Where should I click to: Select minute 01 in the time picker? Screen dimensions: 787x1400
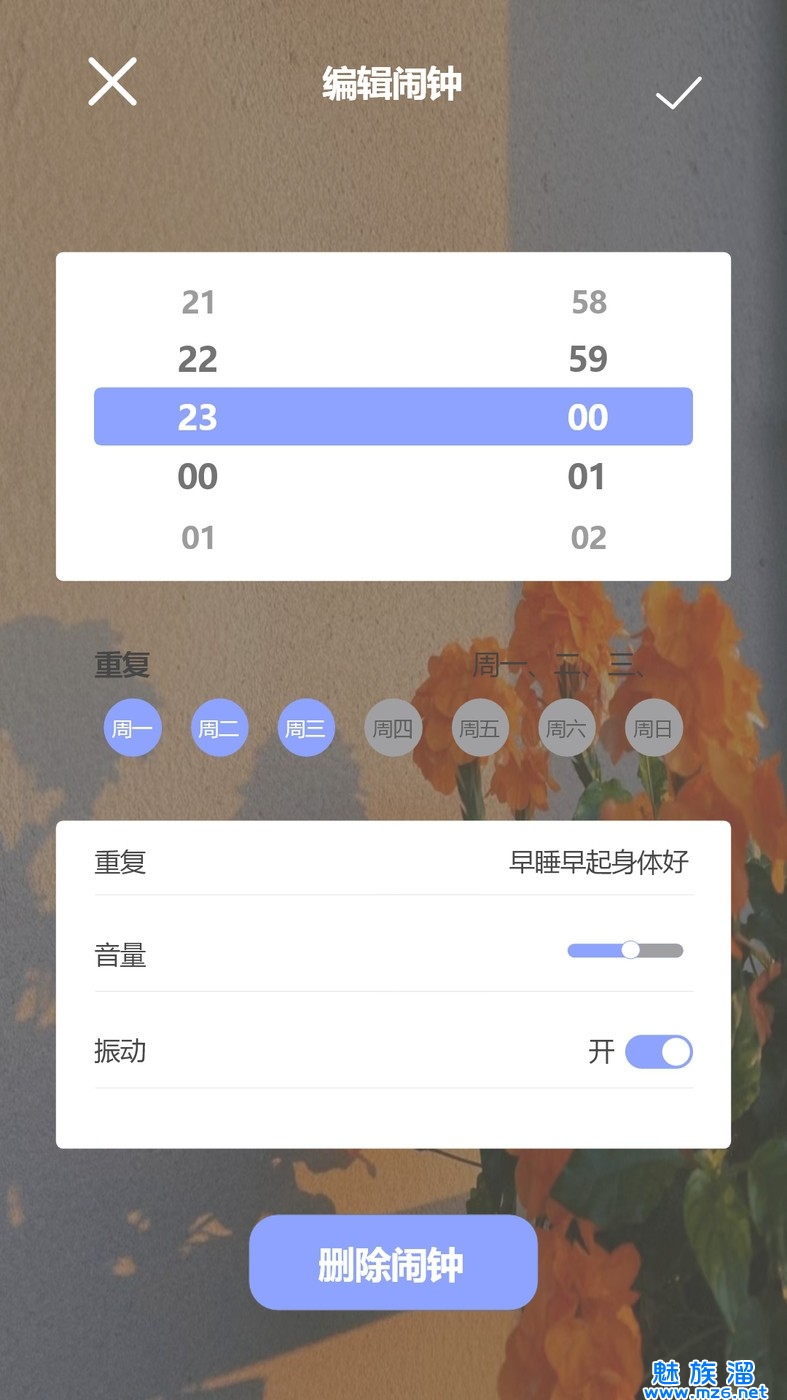click(x=587, y=477)
